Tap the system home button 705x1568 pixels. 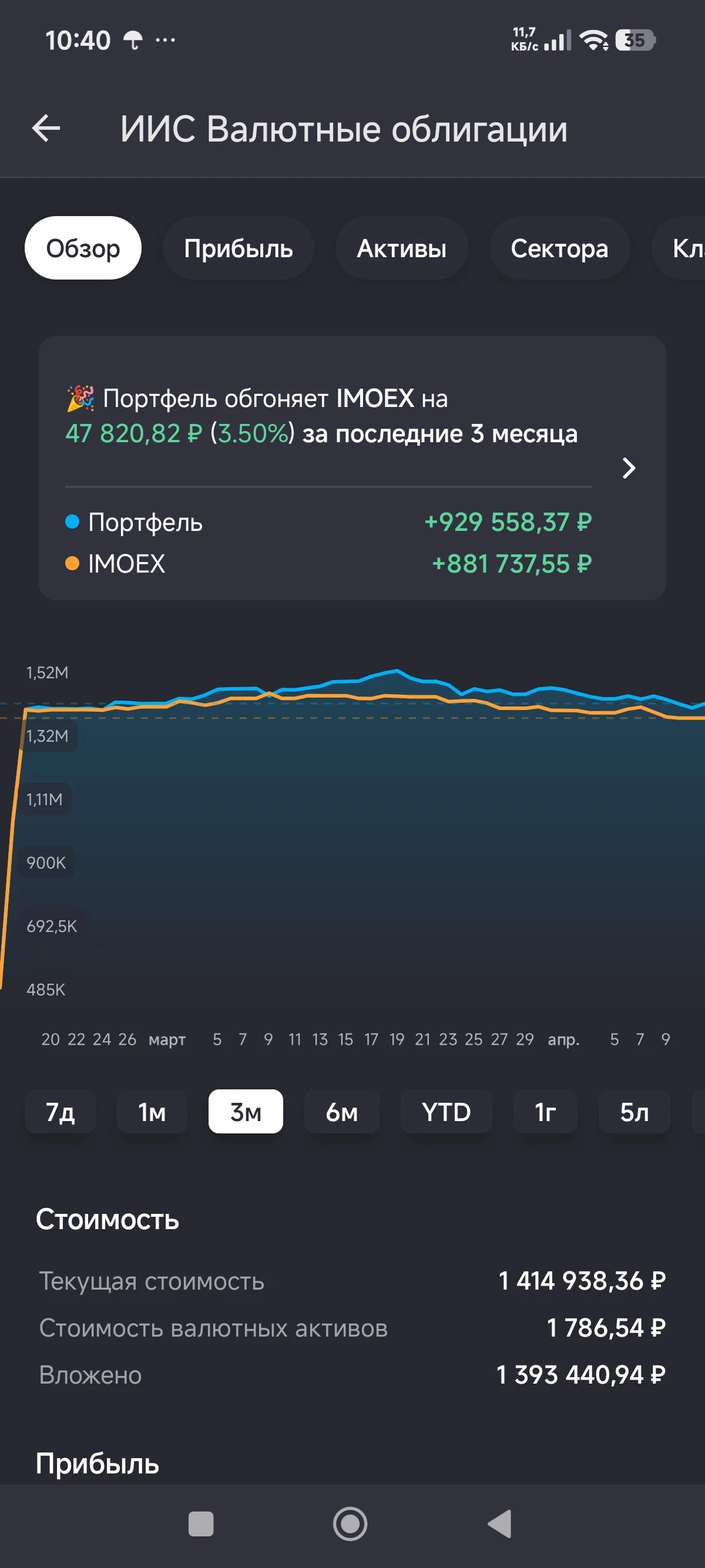(350, 1524)
